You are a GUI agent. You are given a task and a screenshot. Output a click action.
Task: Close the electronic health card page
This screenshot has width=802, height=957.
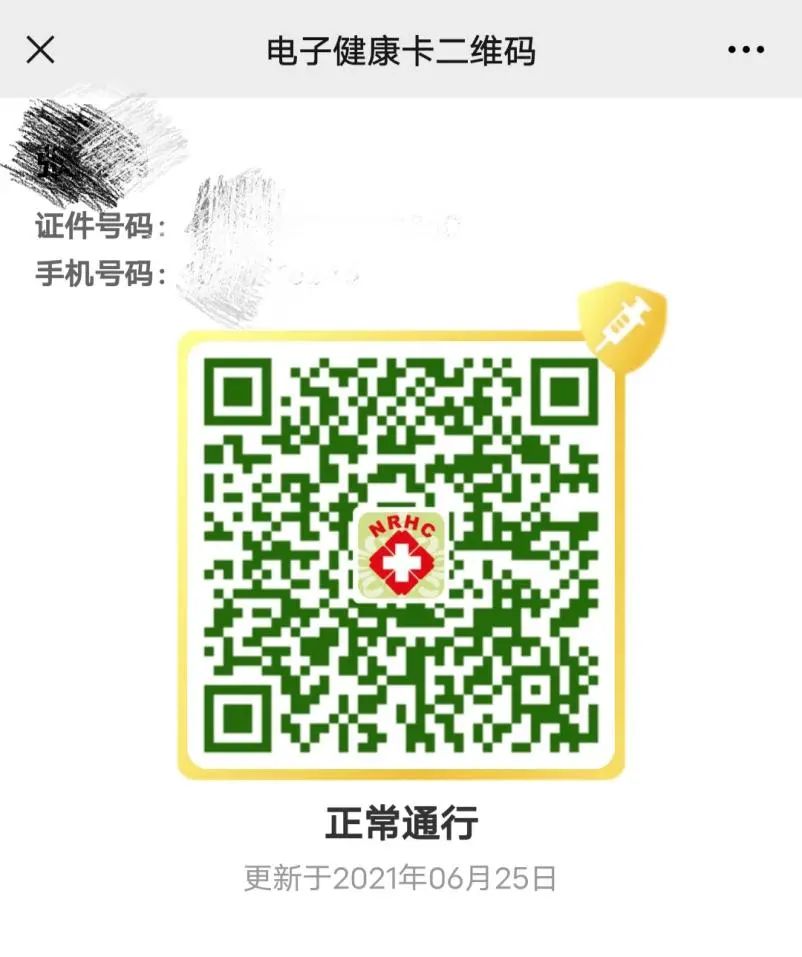click(x=40, y=49)
